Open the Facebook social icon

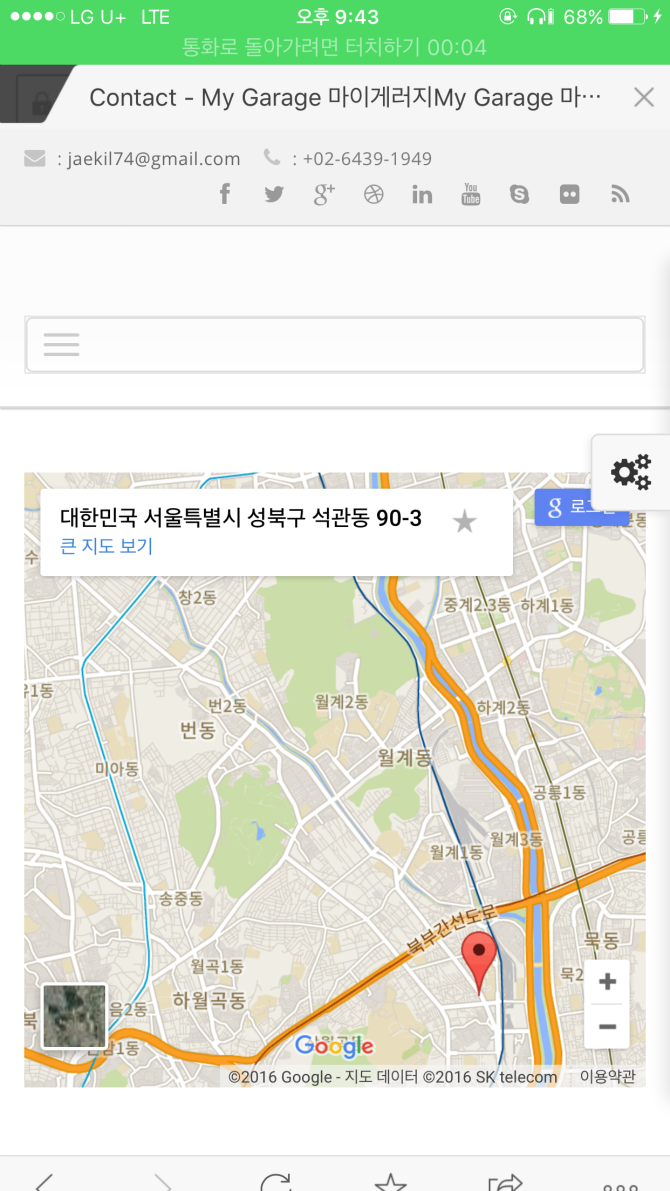[x=225, y=194]
